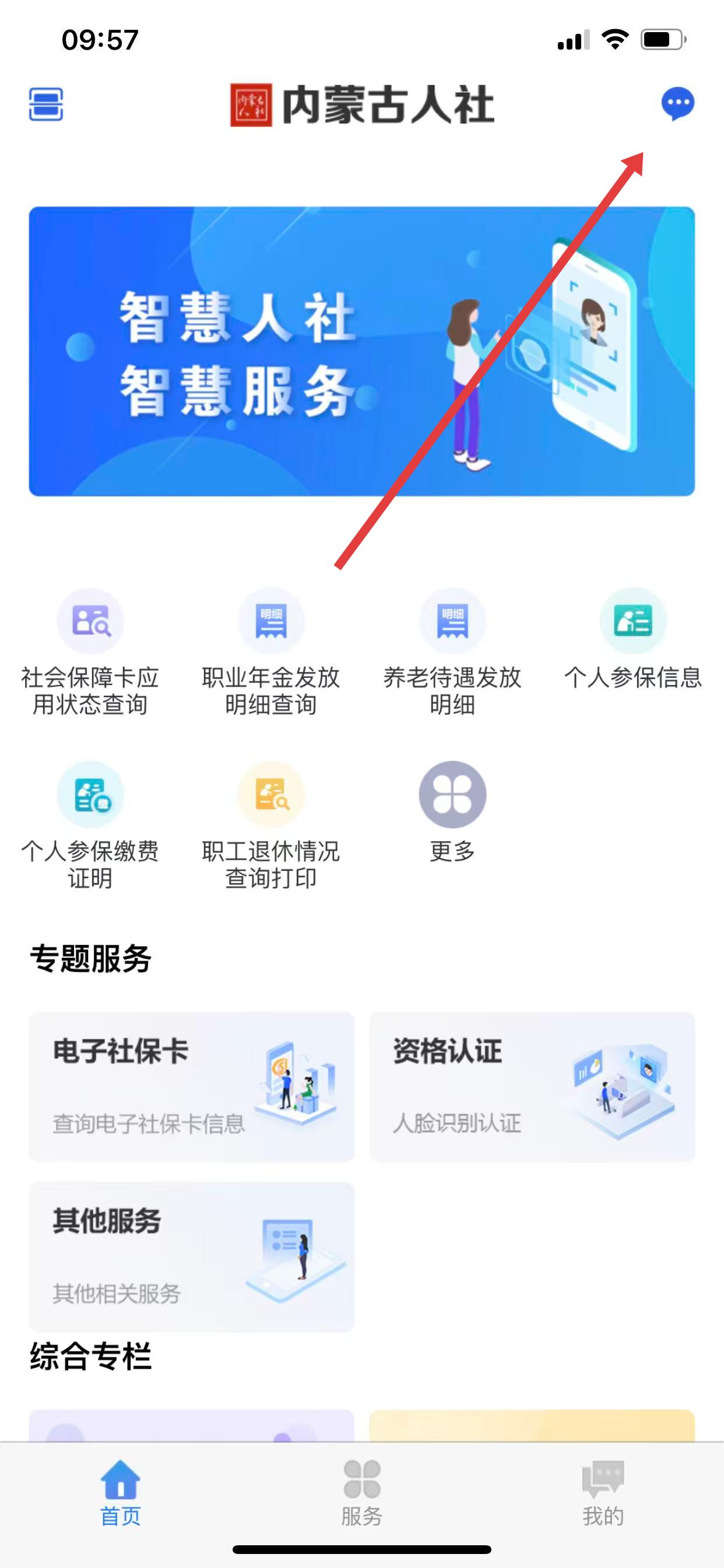Image resolution: width=724 pixels, height=1568 pixels.
Task: Open 职业年金发放明细查询
Action: pyautogui.click(x=270, y=652)
